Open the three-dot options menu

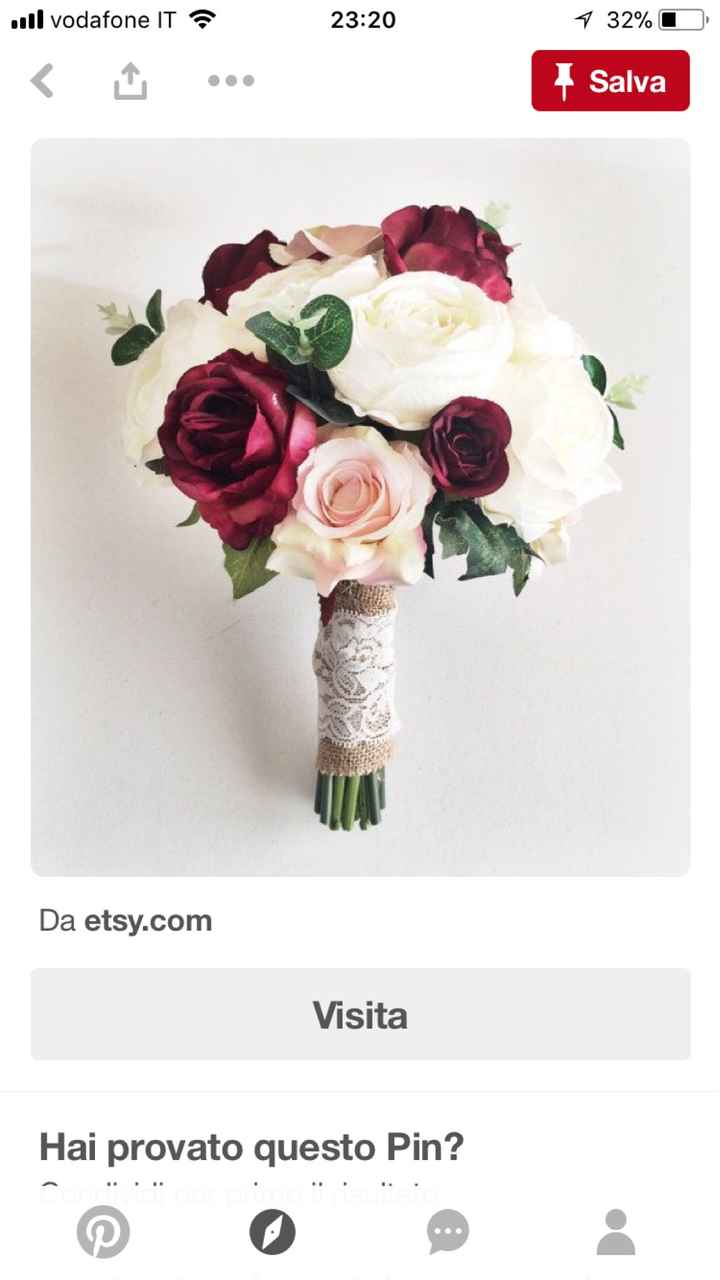pyautogui.click(x=231, y=81)
